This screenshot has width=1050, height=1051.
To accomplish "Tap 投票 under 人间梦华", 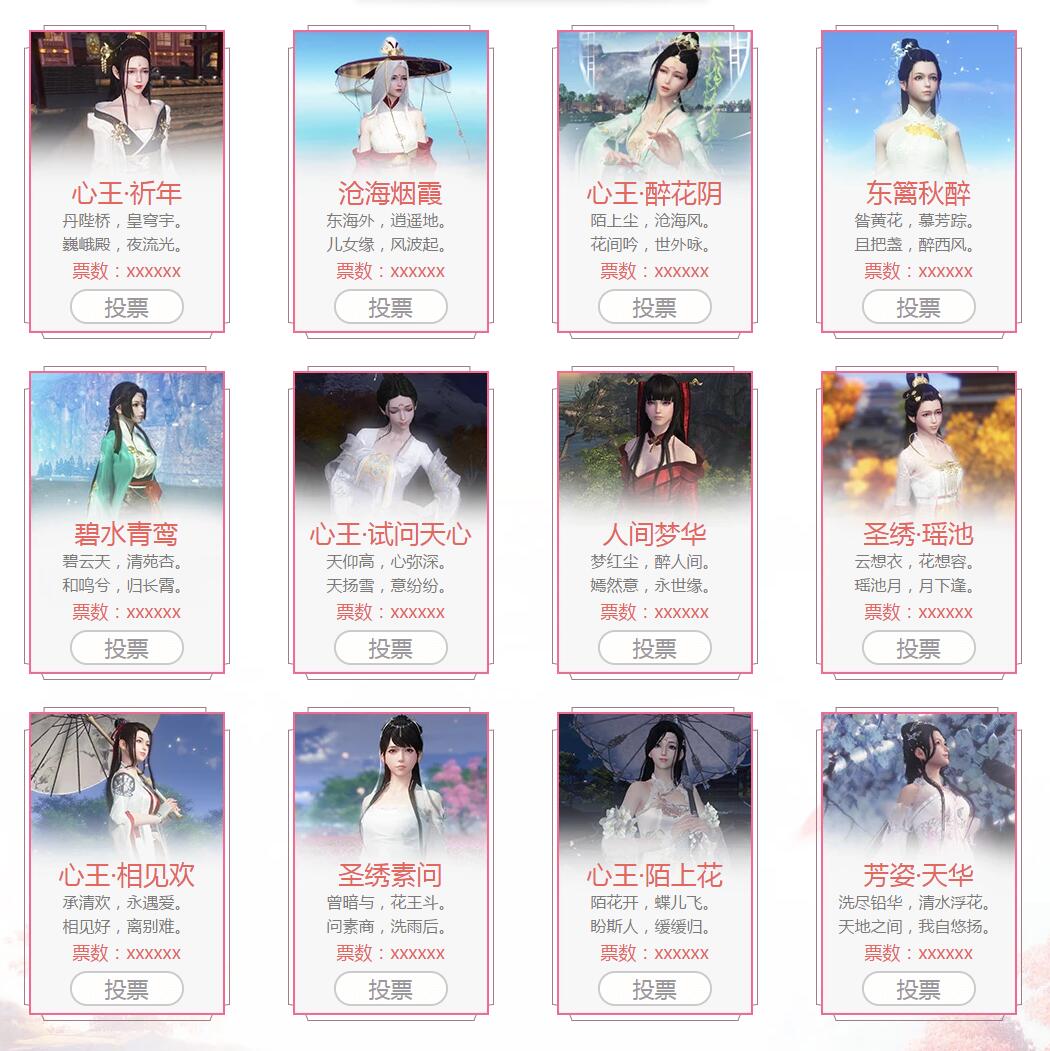I will click(655, 648).
